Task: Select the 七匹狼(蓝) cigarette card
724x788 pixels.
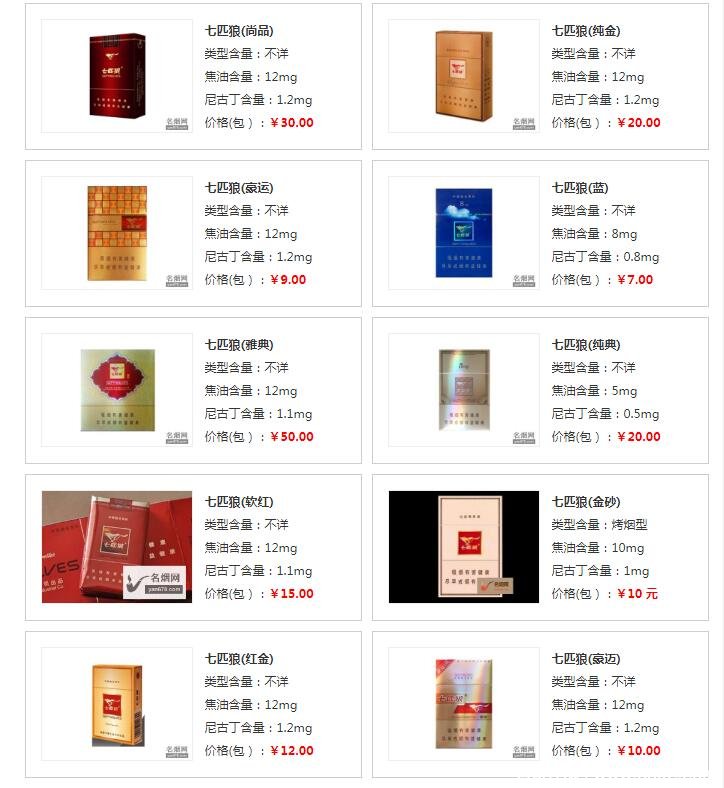Action: pos(540,233)
